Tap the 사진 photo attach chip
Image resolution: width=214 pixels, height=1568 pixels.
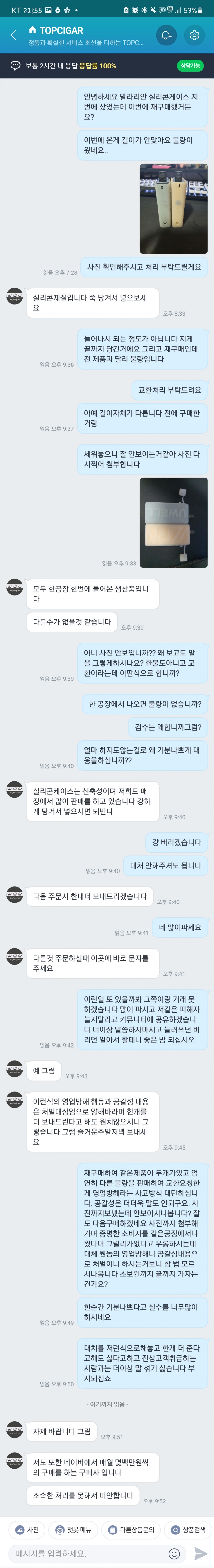pos(27,1529)
